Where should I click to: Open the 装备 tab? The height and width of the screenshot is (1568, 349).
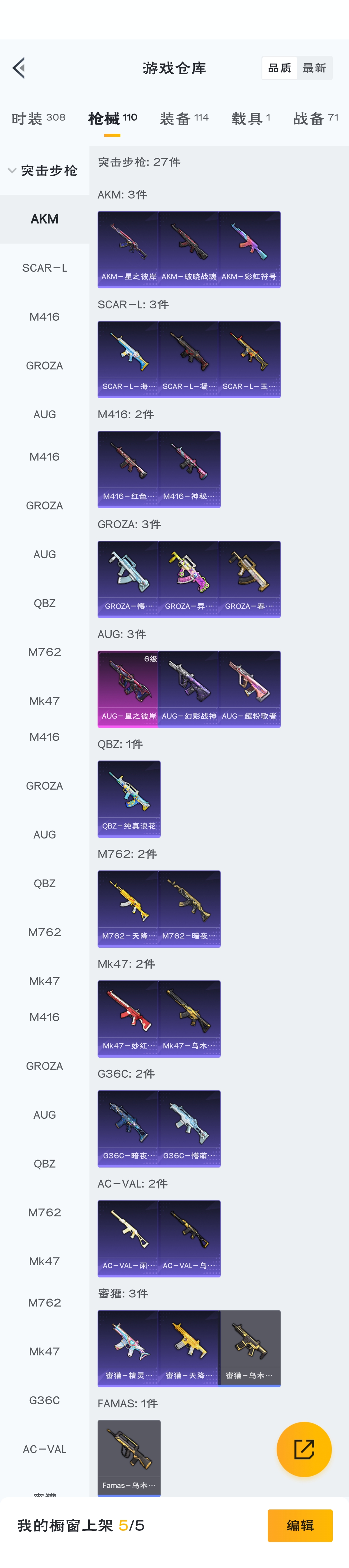pos(184,118)
